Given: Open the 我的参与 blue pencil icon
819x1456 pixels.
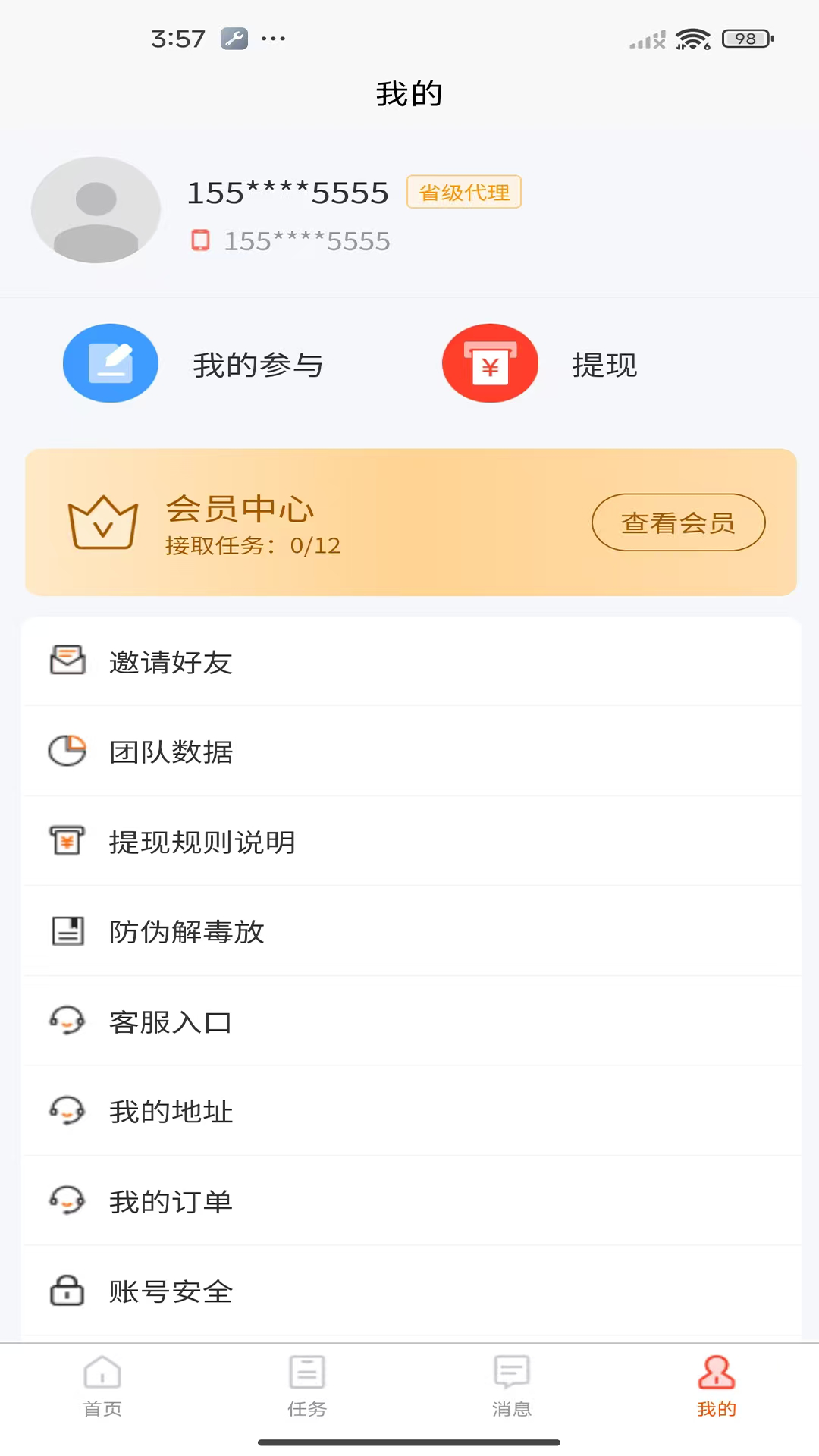Looking at the screenshot, I should click(110, 362).
